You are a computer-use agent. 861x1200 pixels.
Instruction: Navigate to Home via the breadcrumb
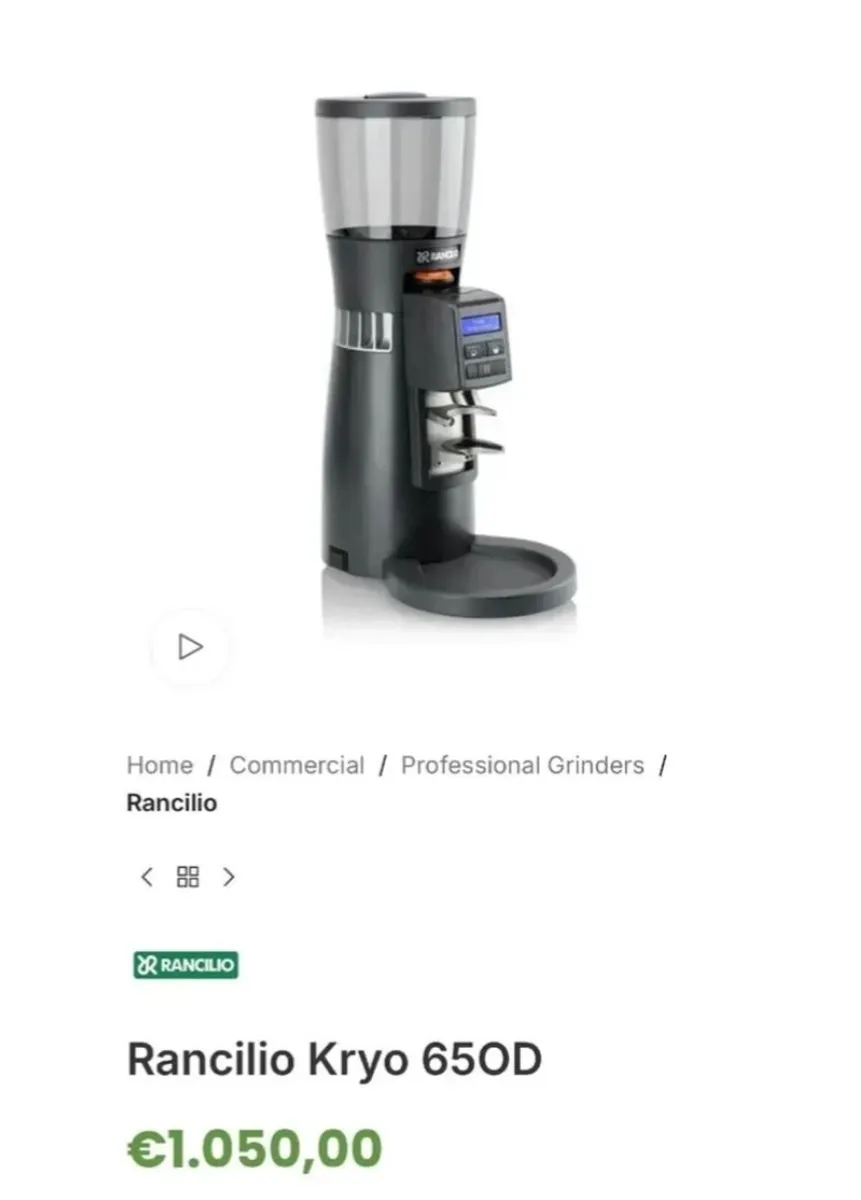(159, 765)
